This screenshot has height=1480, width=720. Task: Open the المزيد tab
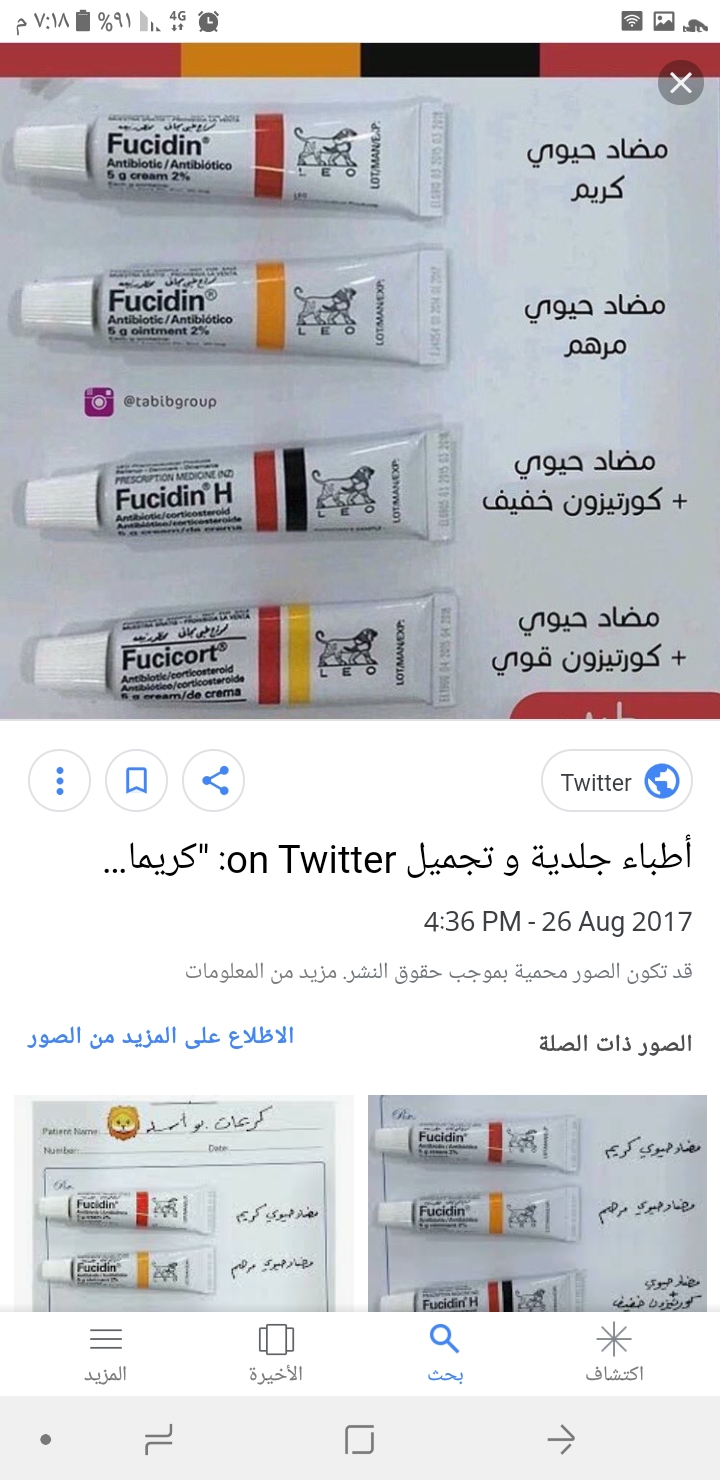[x=105, y=1352]
